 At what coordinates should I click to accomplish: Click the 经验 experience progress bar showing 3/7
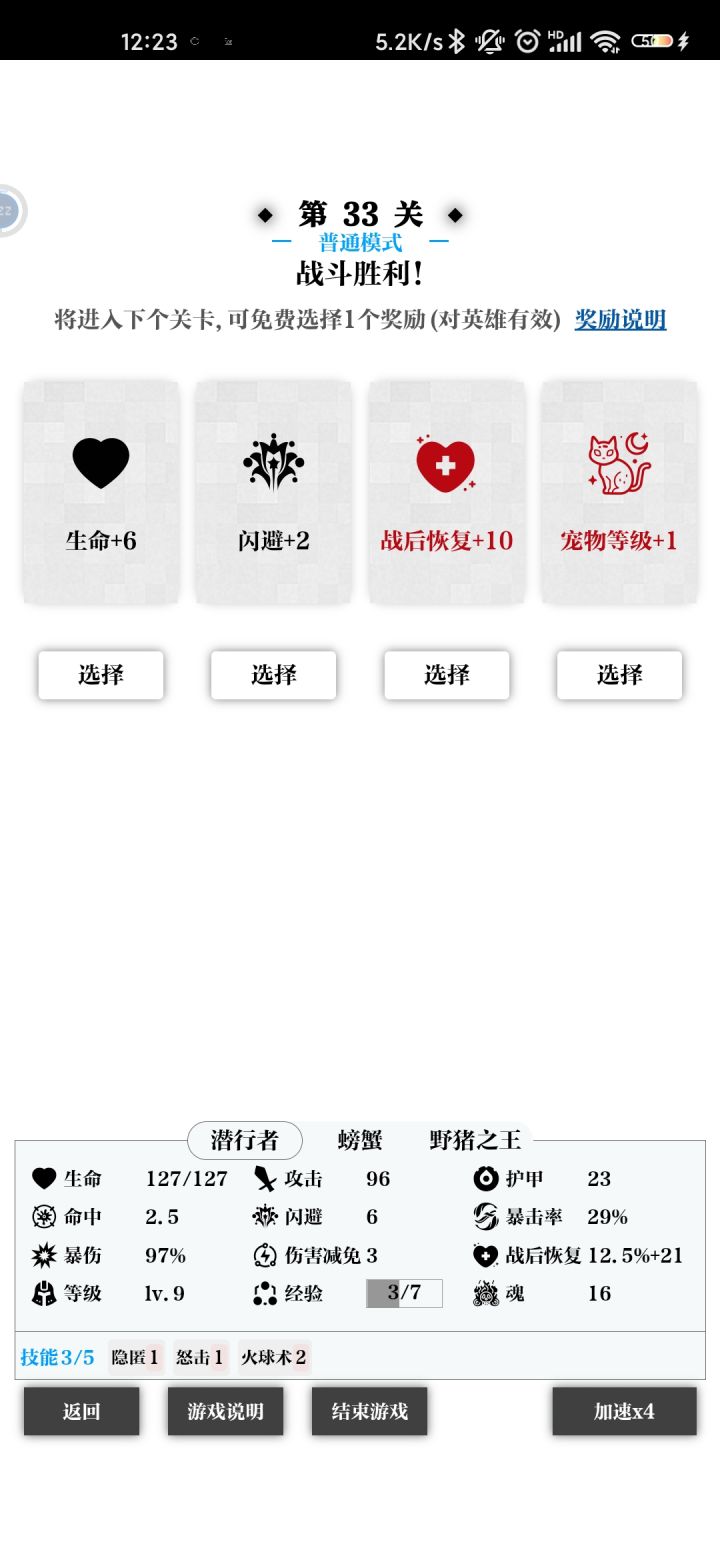[x=404, y=1293]
